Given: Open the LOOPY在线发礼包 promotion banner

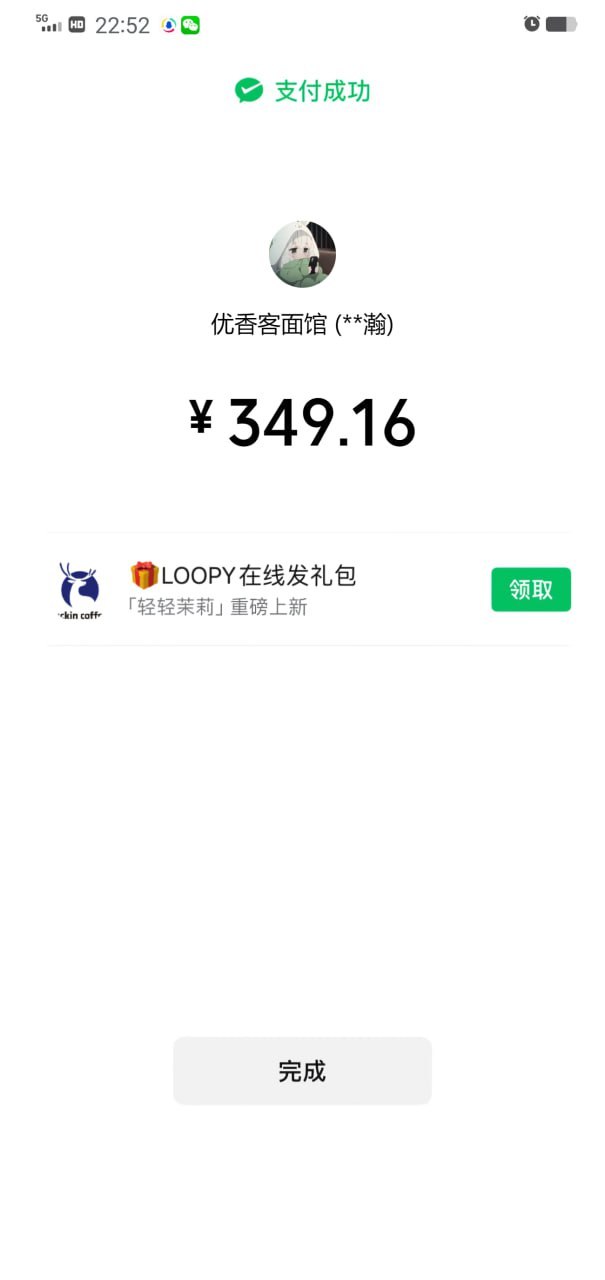Looking at the screenshot, I should 258,589.
